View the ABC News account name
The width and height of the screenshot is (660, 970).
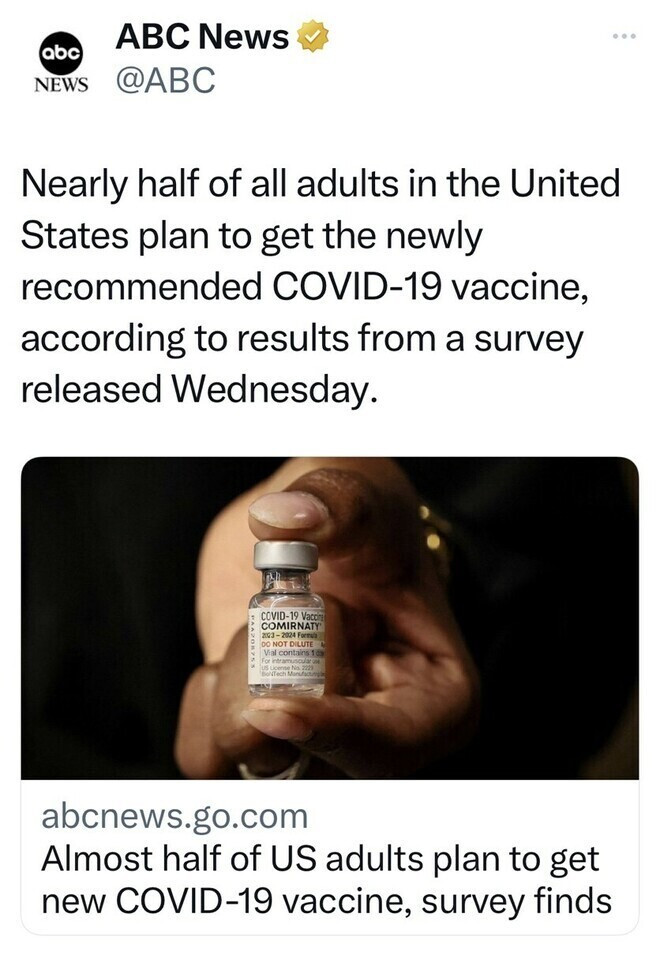202,38
